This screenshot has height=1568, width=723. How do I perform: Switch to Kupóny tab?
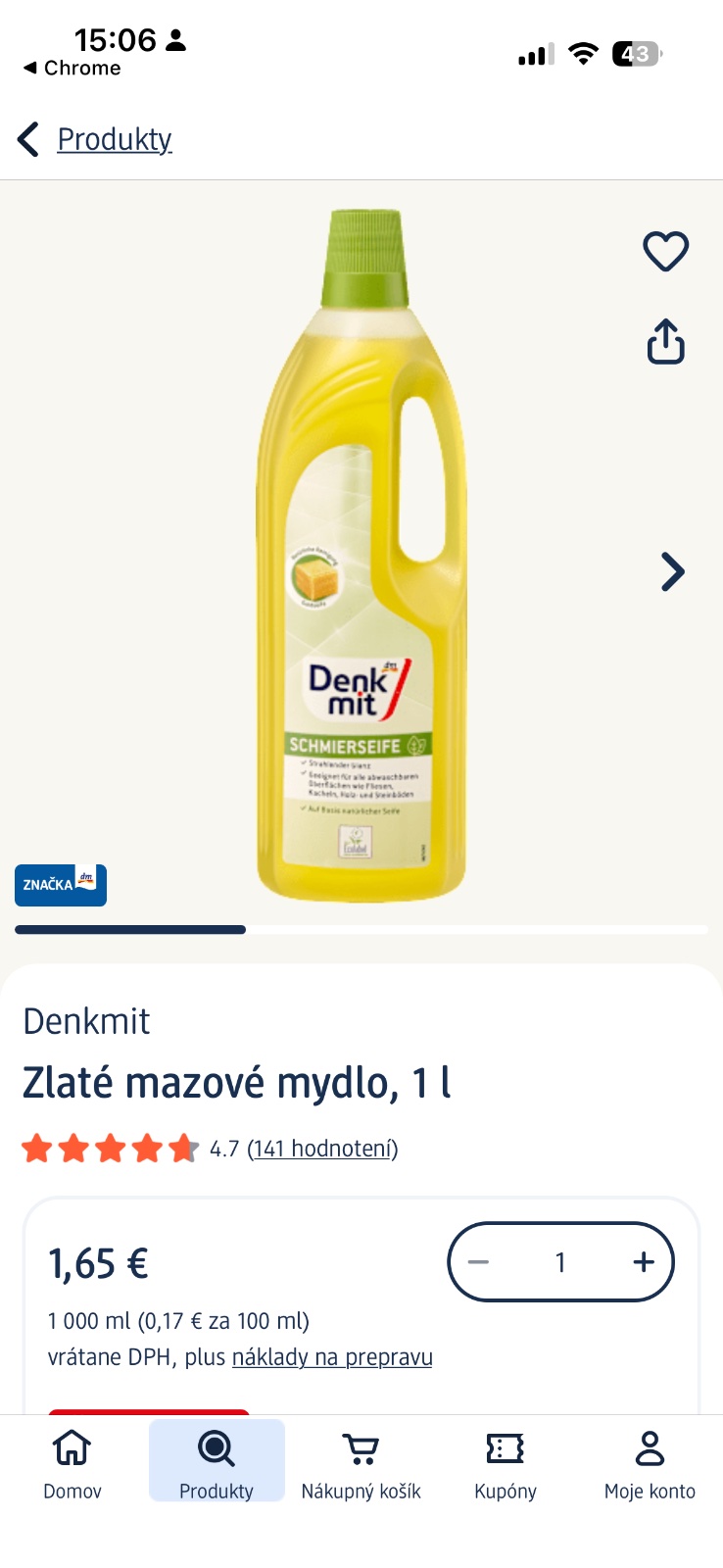click(506, 1464)
